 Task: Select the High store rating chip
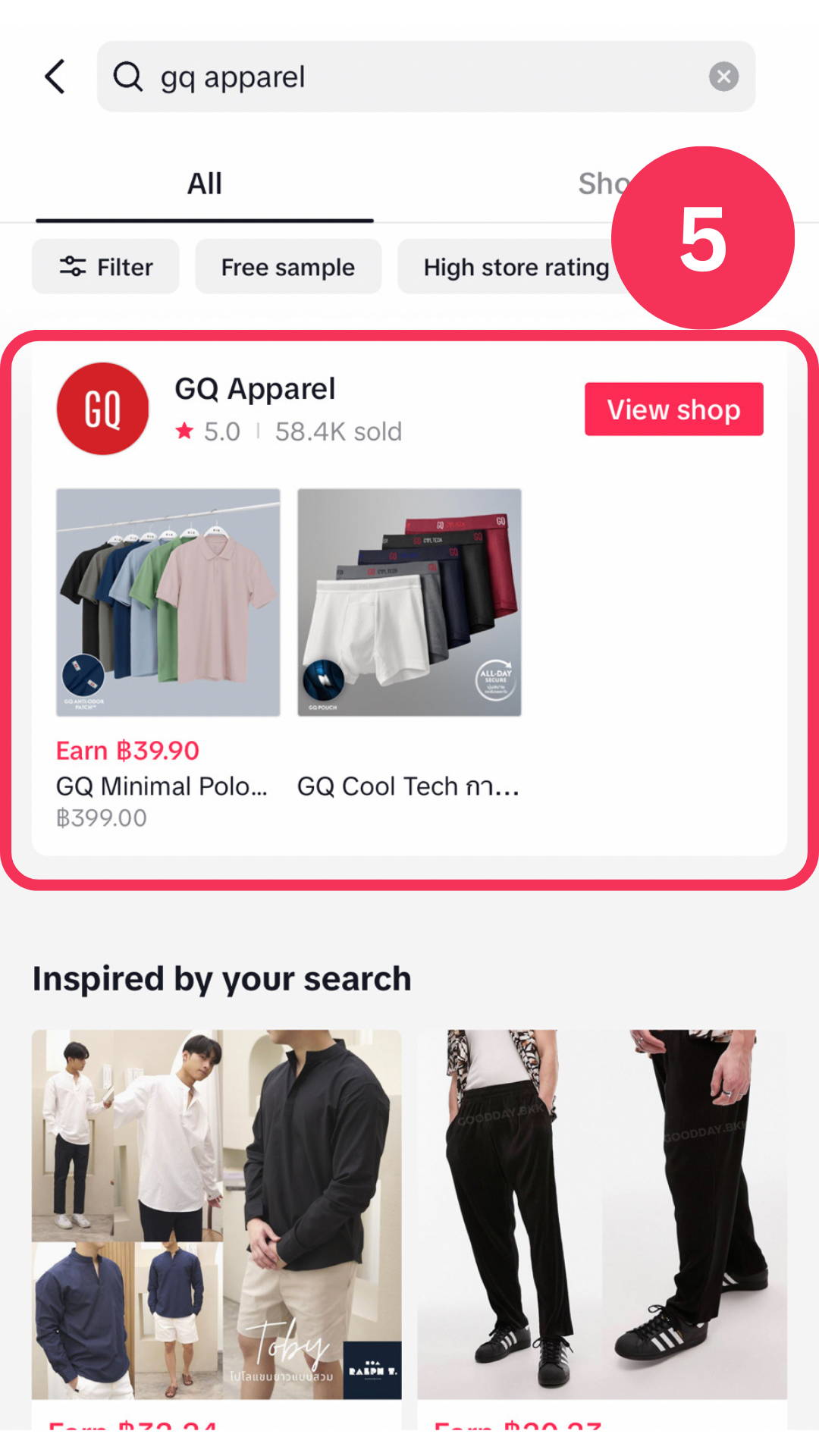516,267
